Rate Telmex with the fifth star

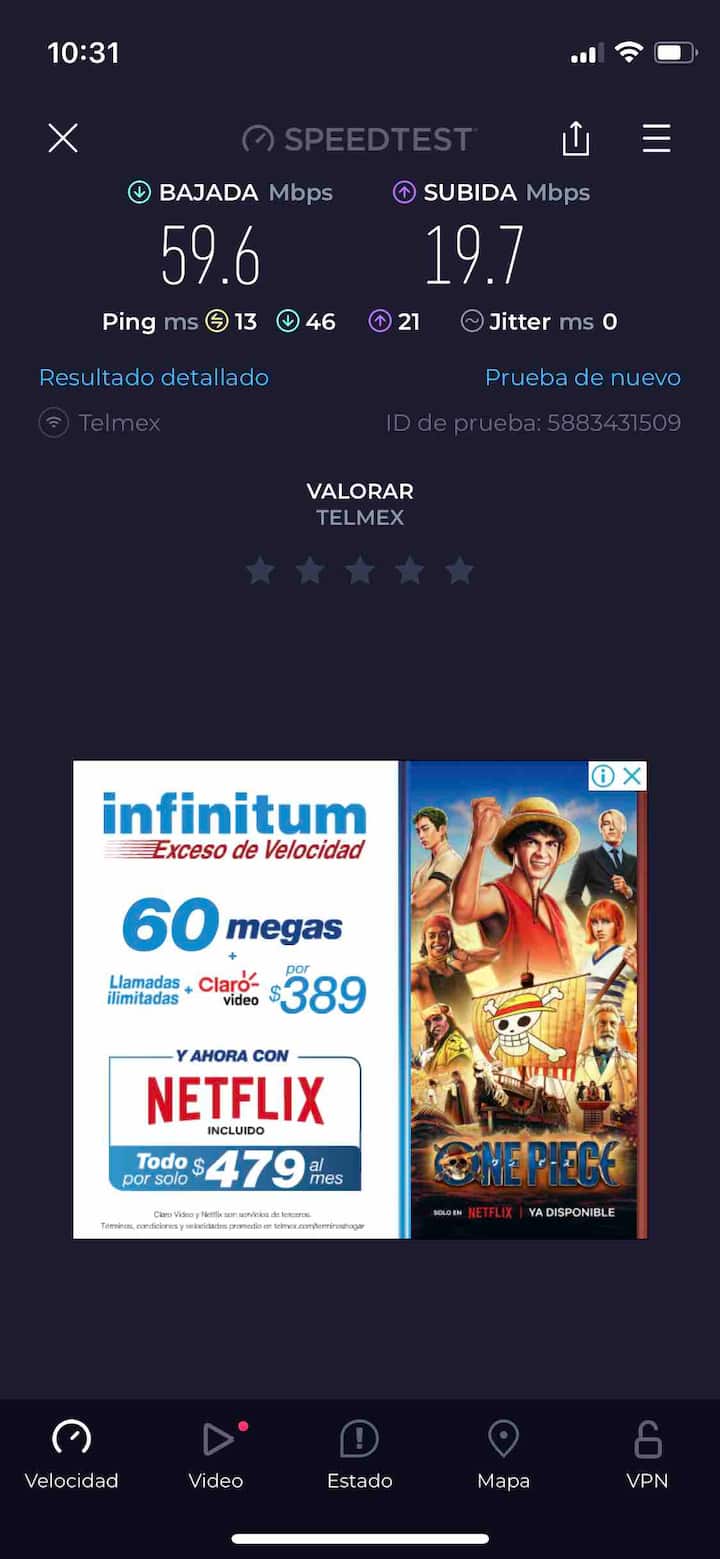459,571
